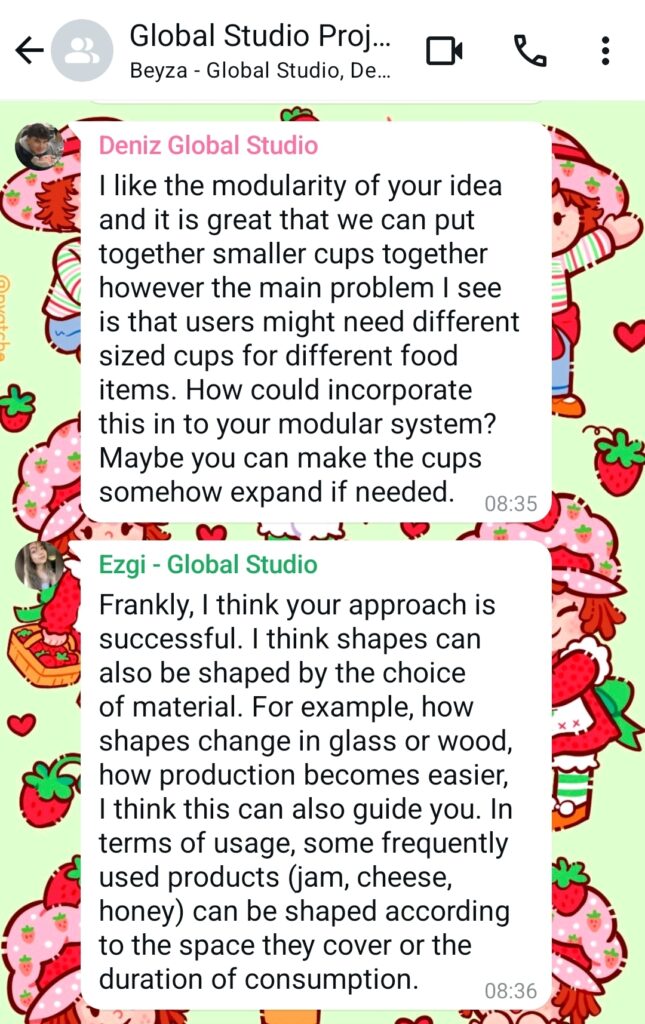This screenshot has height=1024, width=645.
Task: Tap the Deniz Global Studio sender name
Action: tap(208, 146)
